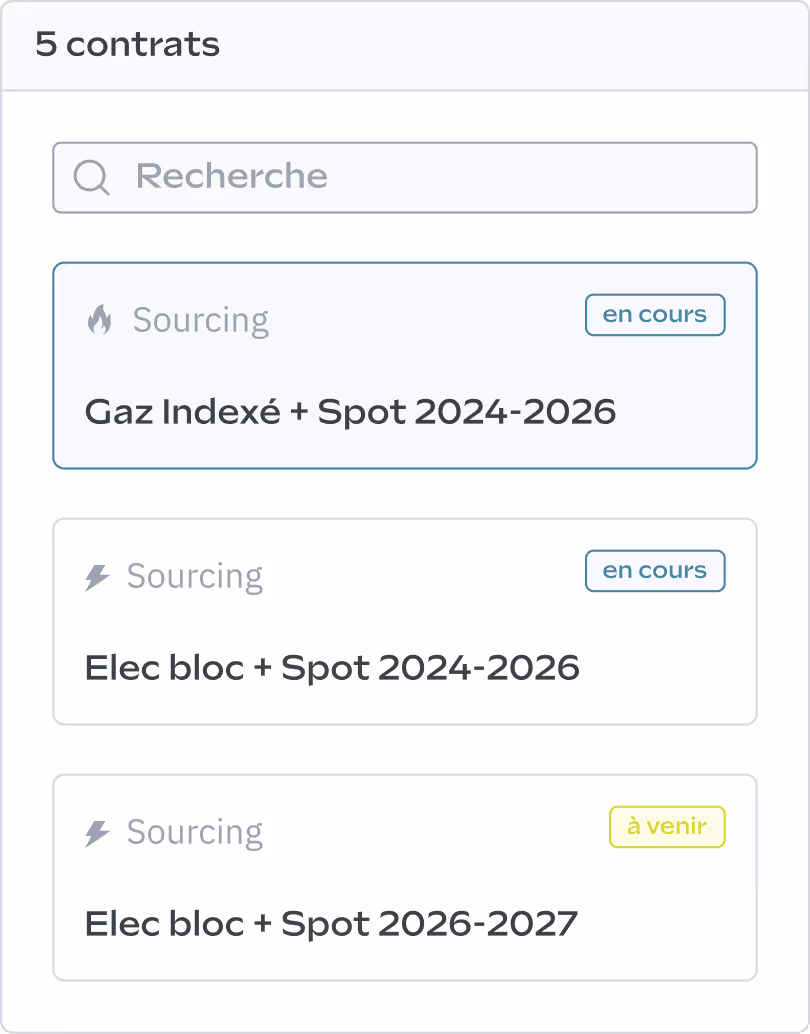810x1034 pixels.
Task: Click the 'en cours' badge on Gaz Indexé contract
Action: point(654,314)
